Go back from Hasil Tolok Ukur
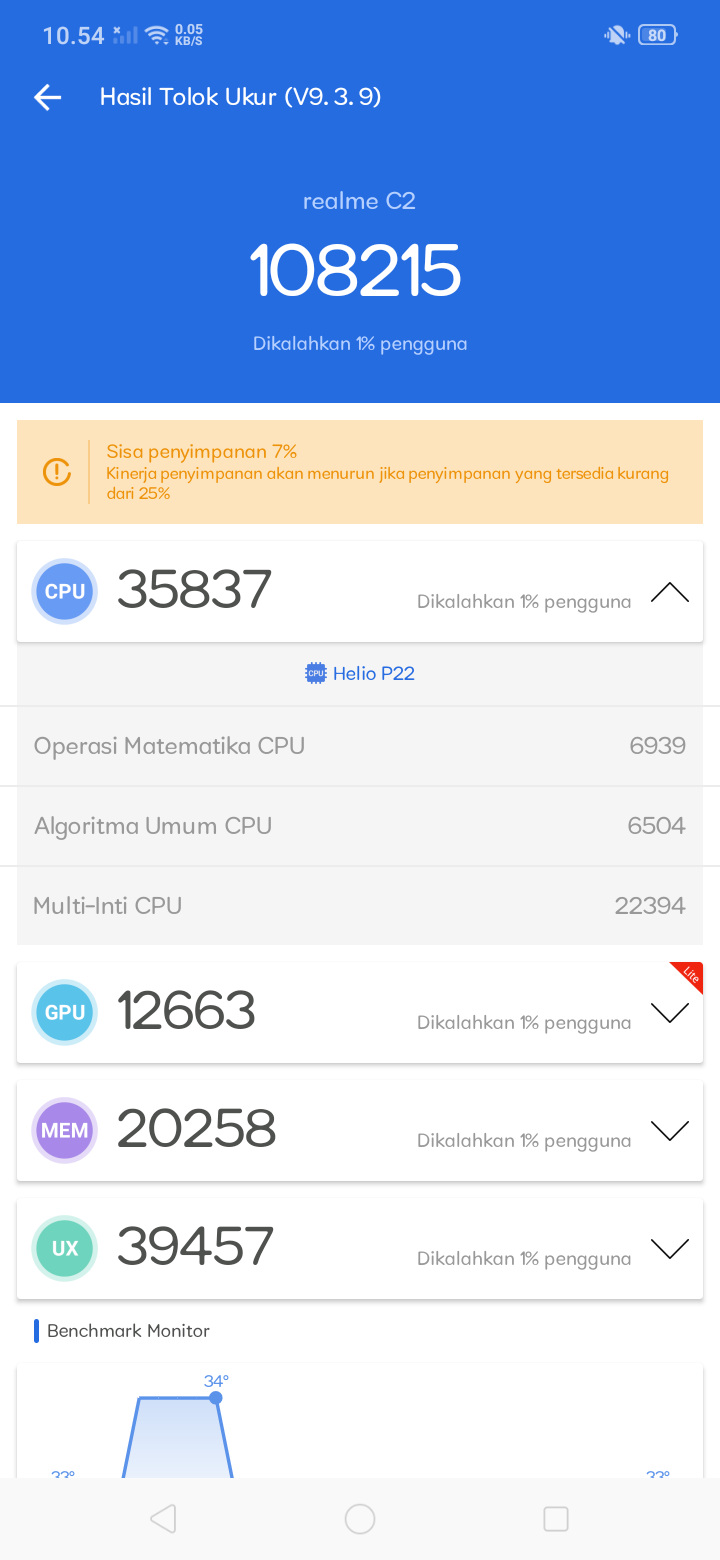The height and width of the screenshot is (1560, 720). click(x=48, y=97)
